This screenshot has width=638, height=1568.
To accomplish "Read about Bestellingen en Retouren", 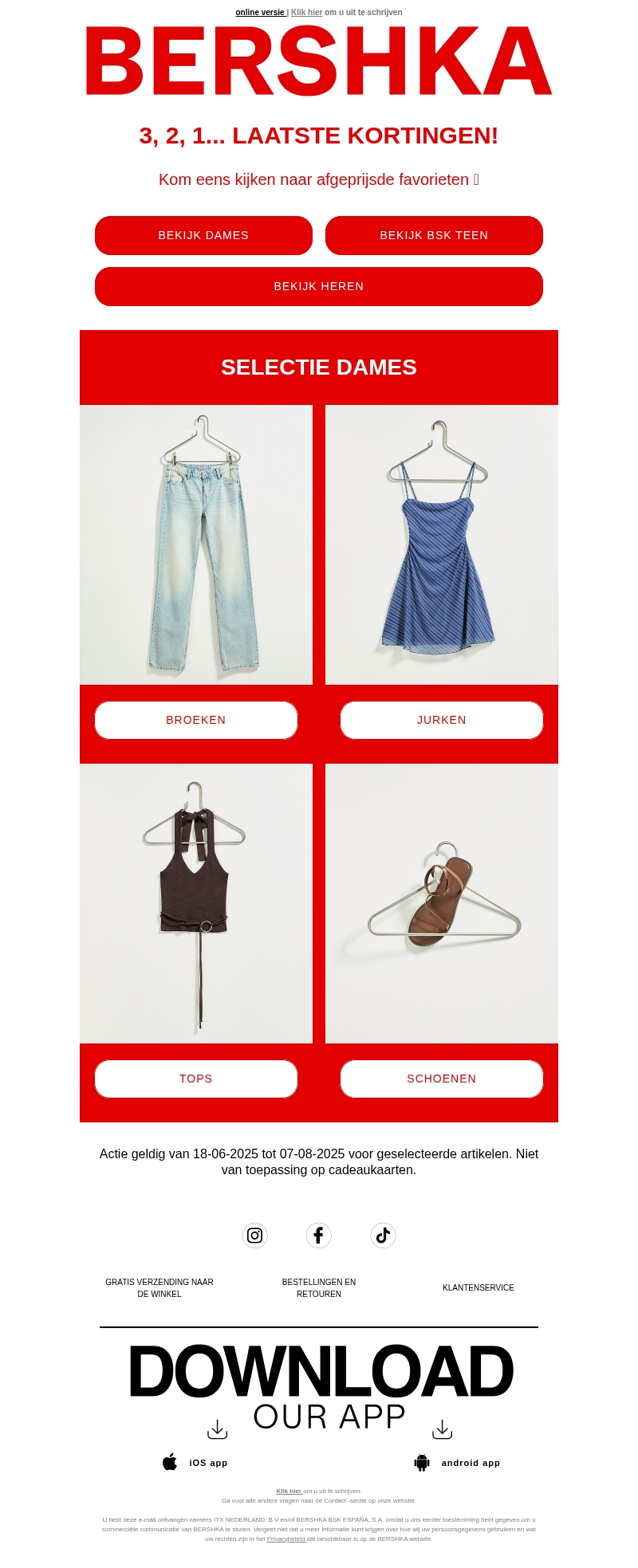I will 319,1287.
